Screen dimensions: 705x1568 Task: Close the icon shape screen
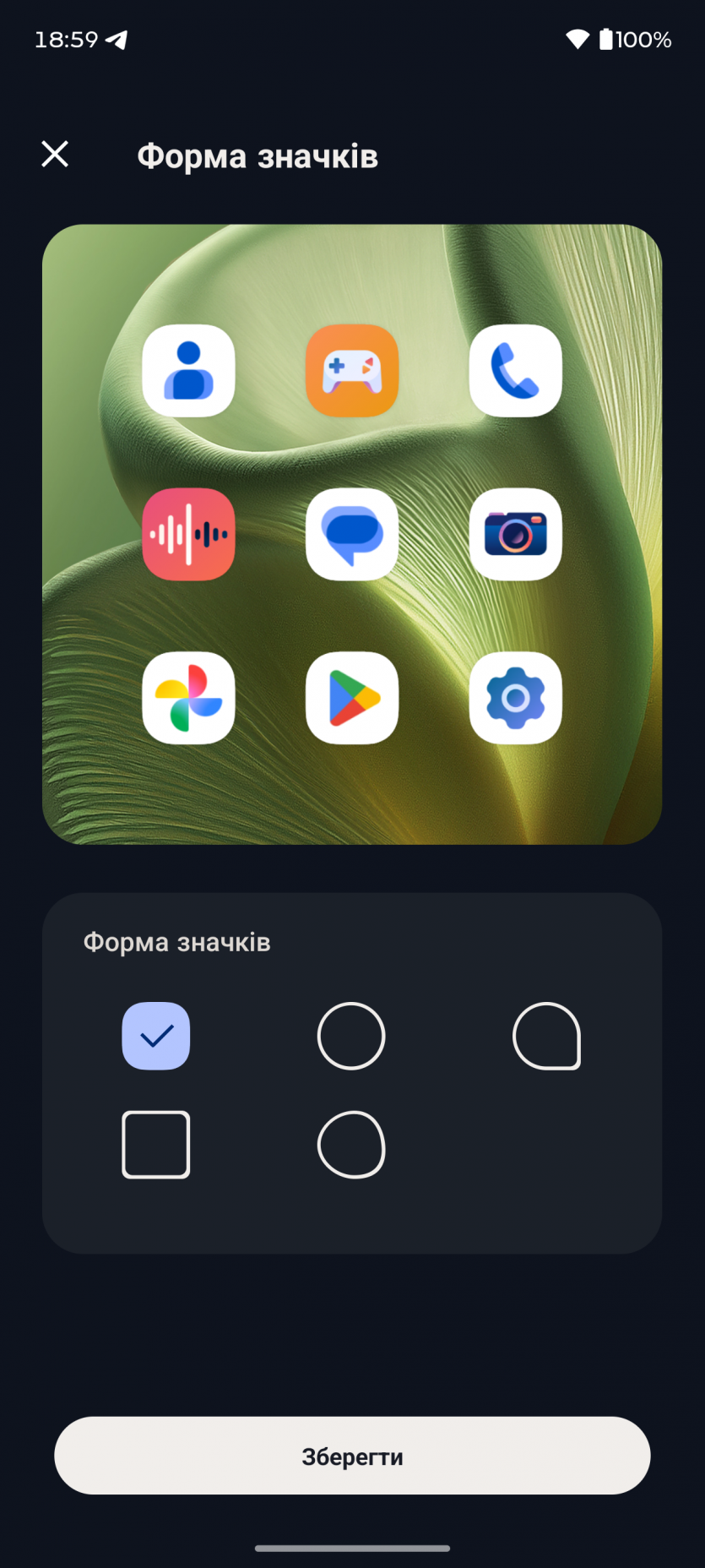55,155
